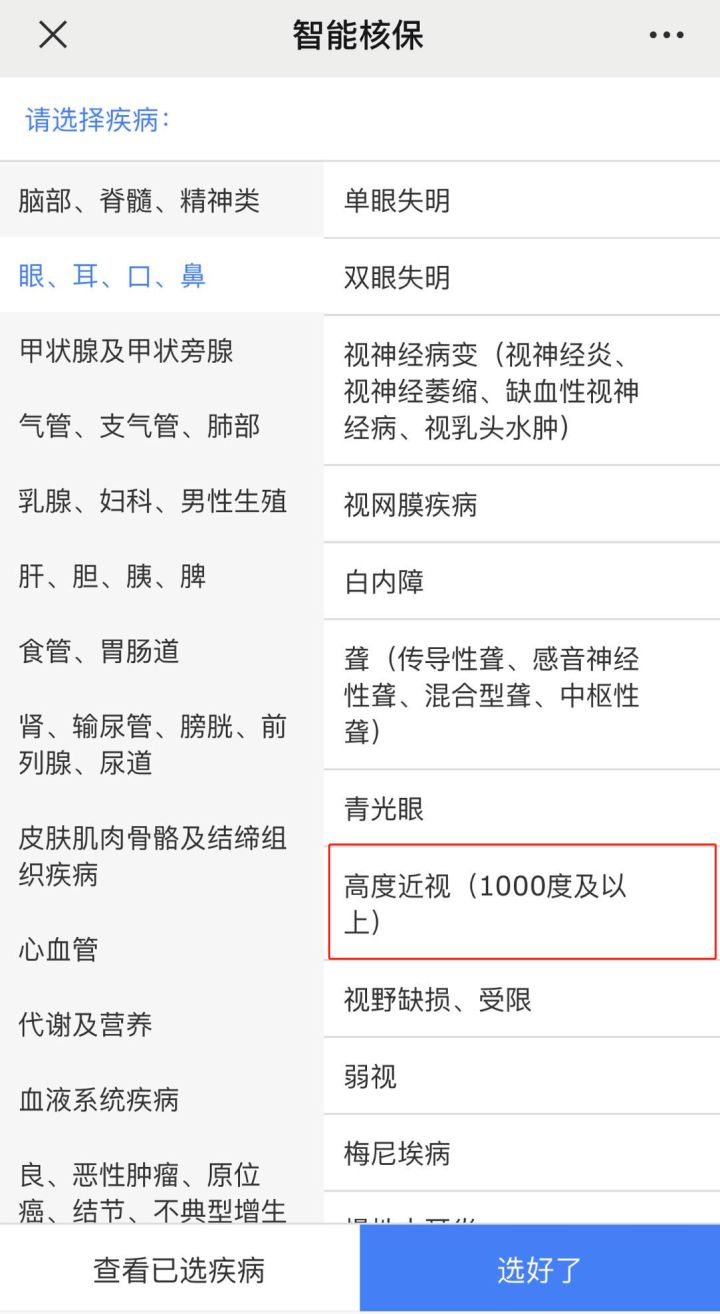Screen dimensions: 720x1314
Task: Select 双眼失明 from the list
Action: coord(522,277)
